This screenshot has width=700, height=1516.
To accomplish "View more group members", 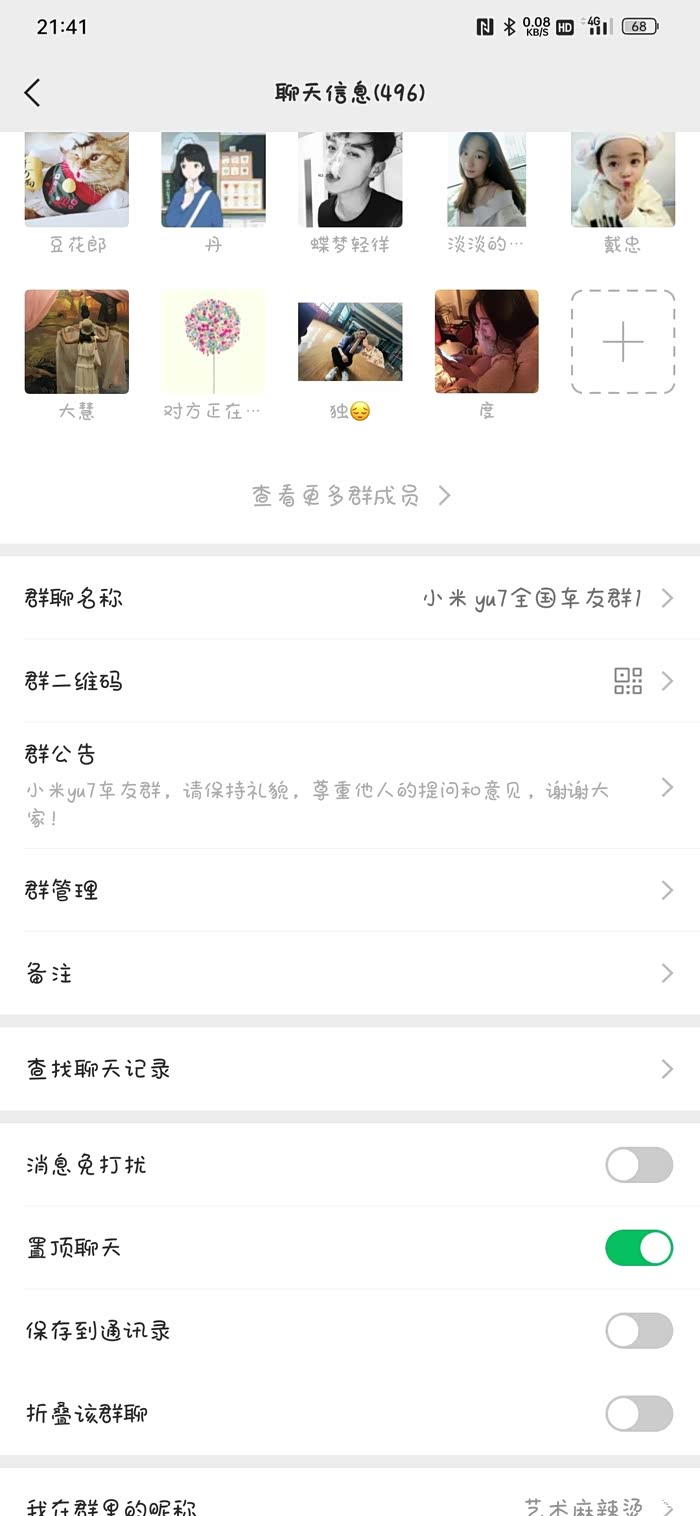I will pos(350,496).
